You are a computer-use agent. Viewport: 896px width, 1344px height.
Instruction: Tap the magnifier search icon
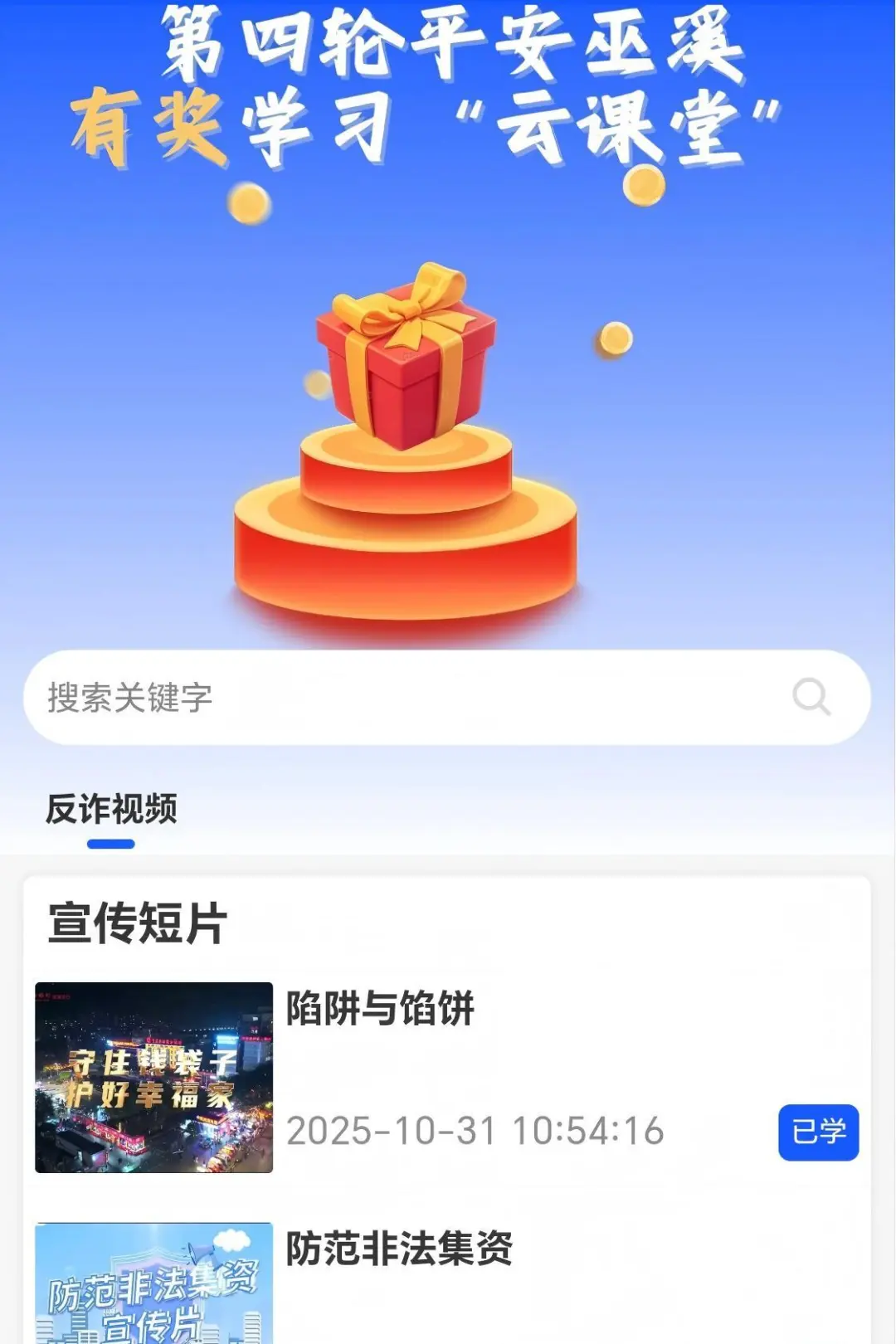click(811, 697)
